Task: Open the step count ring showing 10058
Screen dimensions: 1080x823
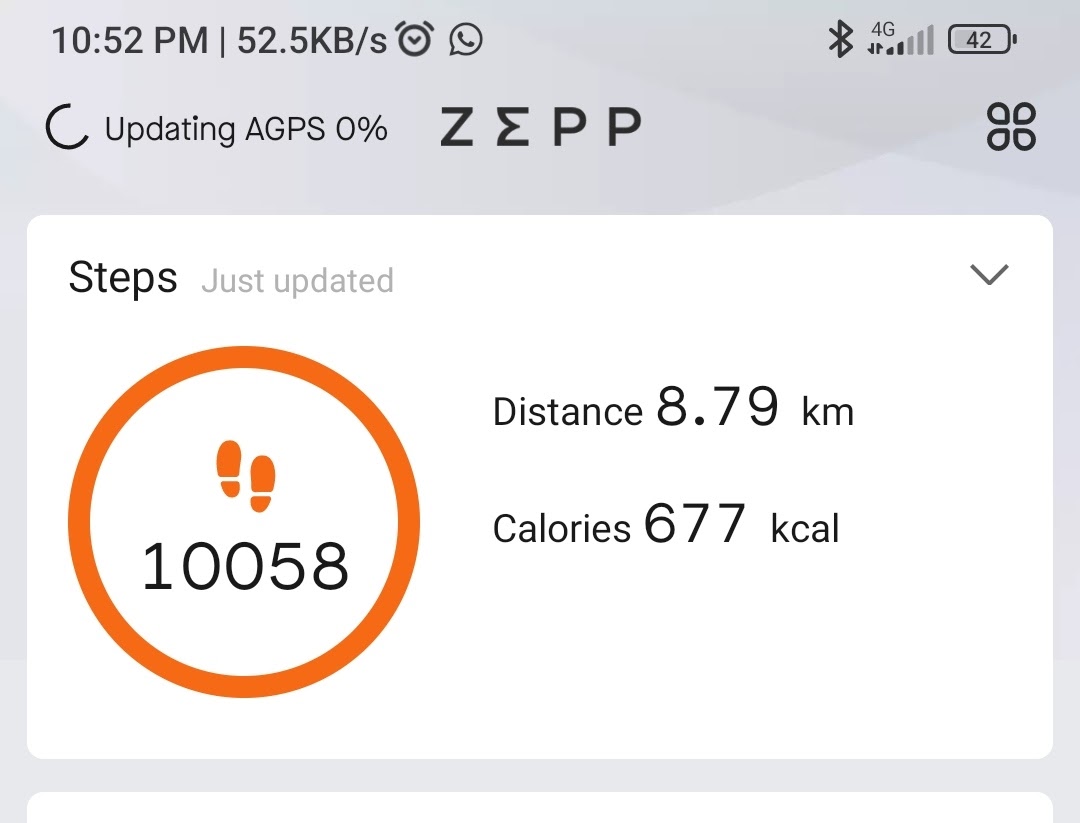Action: tap(244, 521)
